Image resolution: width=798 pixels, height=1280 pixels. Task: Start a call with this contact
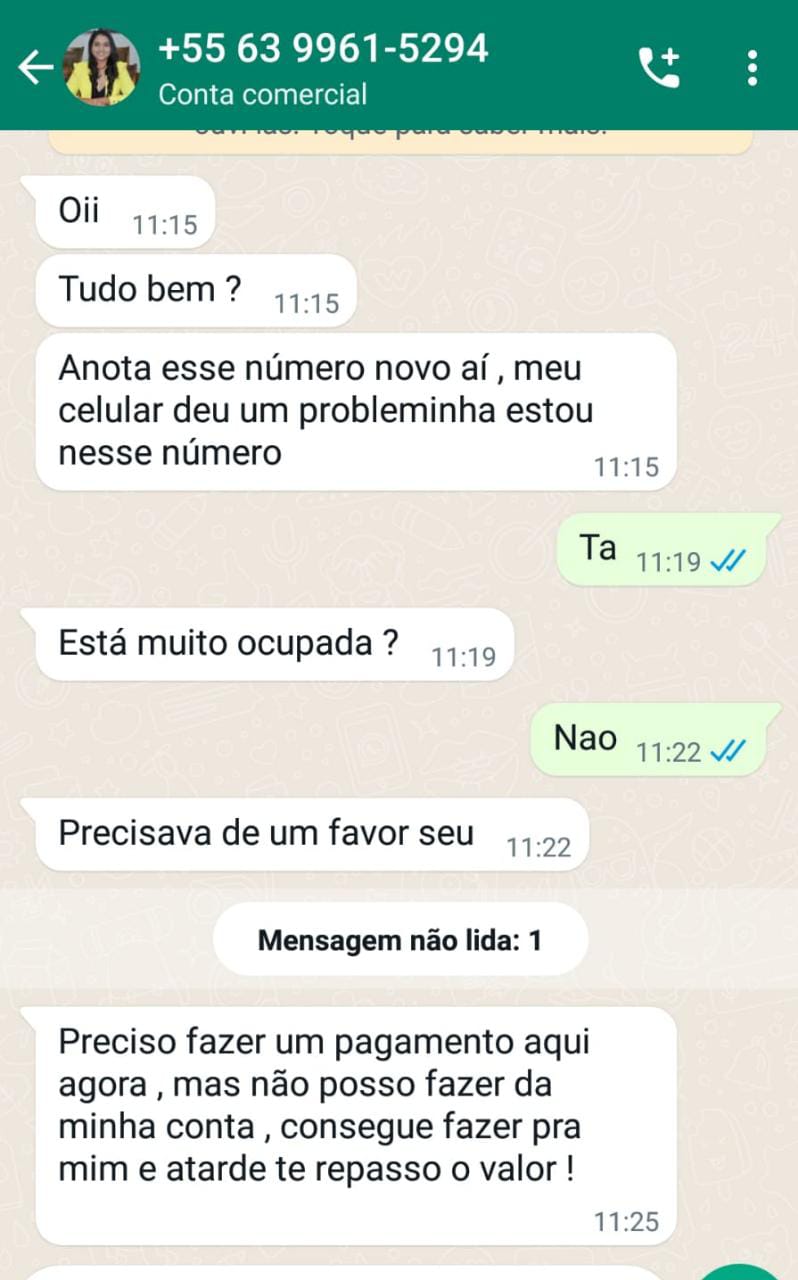pos(660,68)
